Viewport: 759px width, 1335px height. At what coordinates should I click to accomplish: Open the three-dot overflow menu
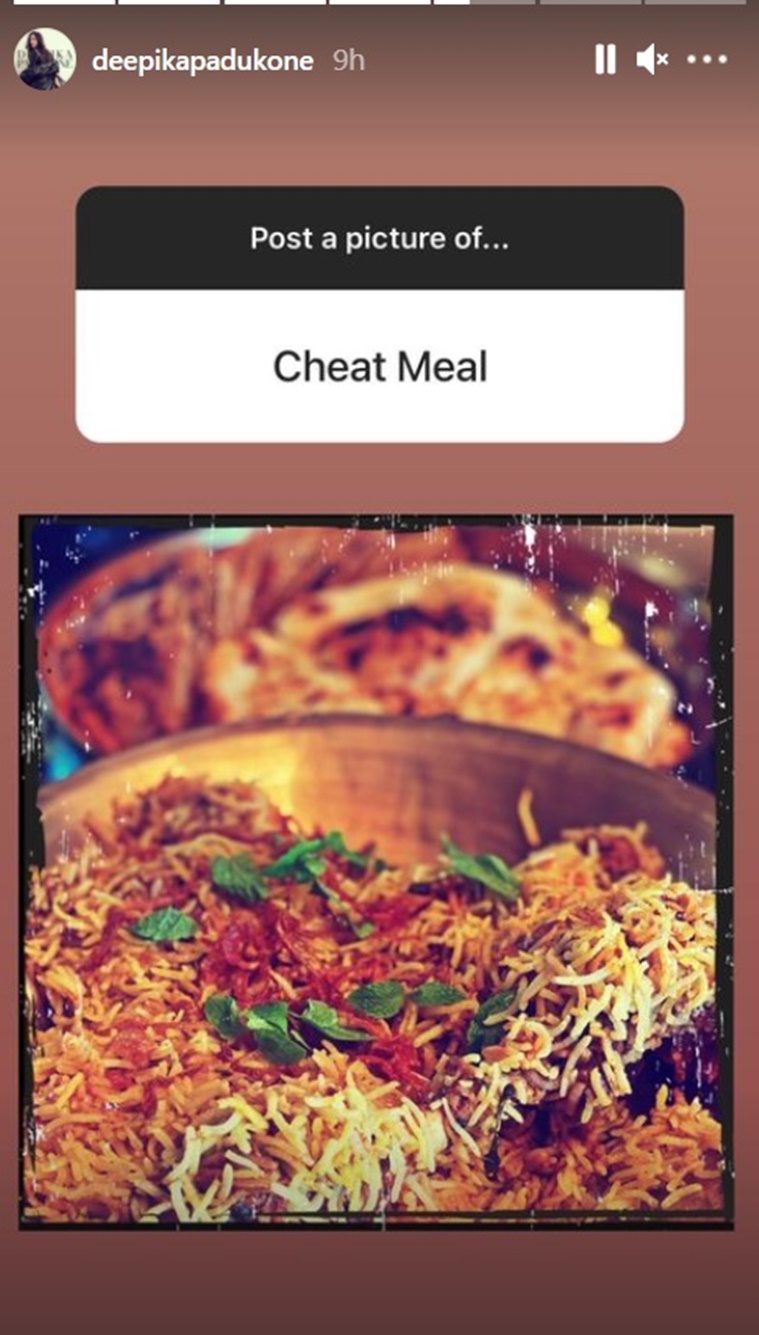pos(707,60)
